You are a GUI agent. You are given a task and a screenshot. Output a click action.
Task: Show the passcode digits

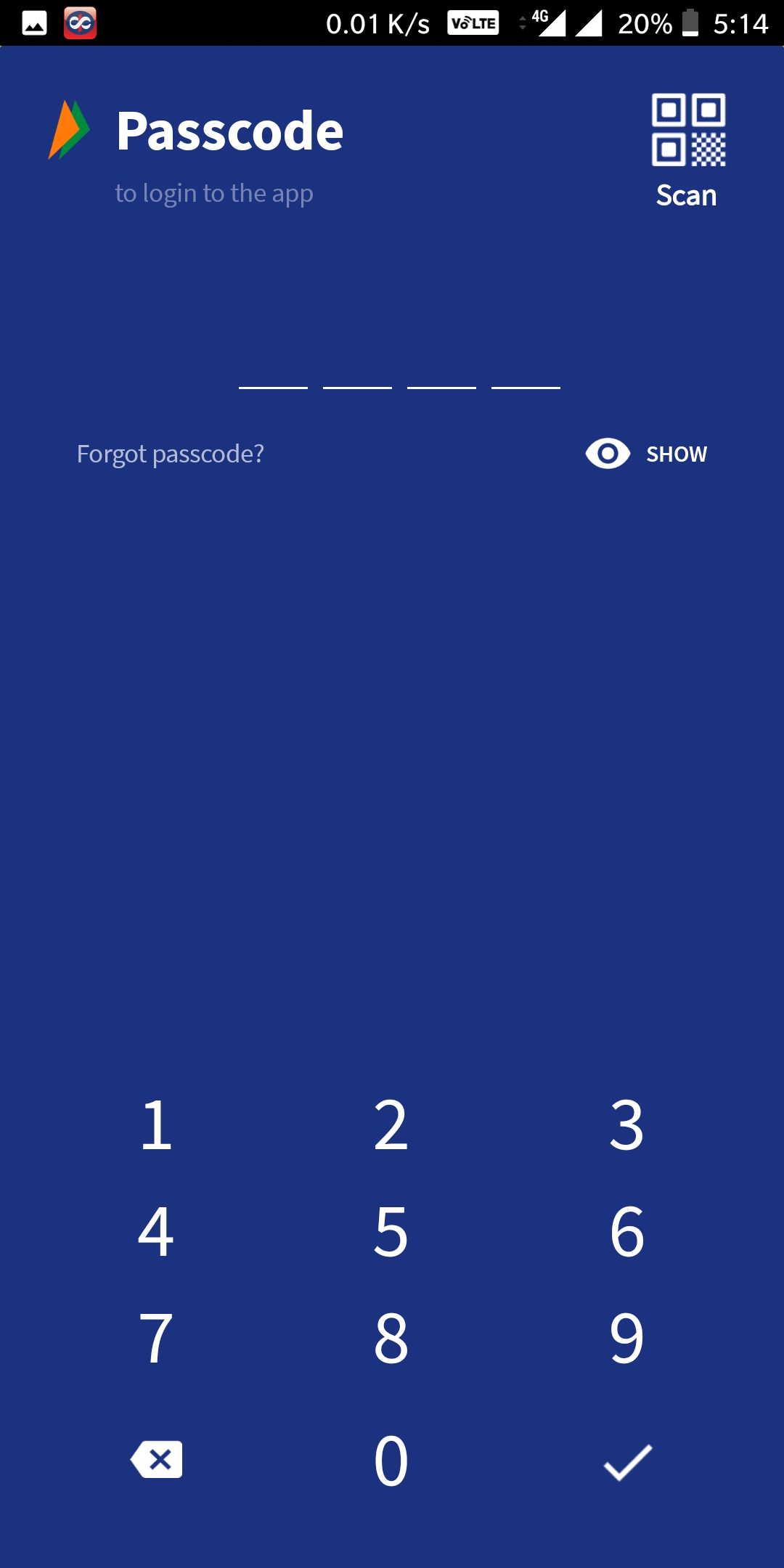click(647, 454)
